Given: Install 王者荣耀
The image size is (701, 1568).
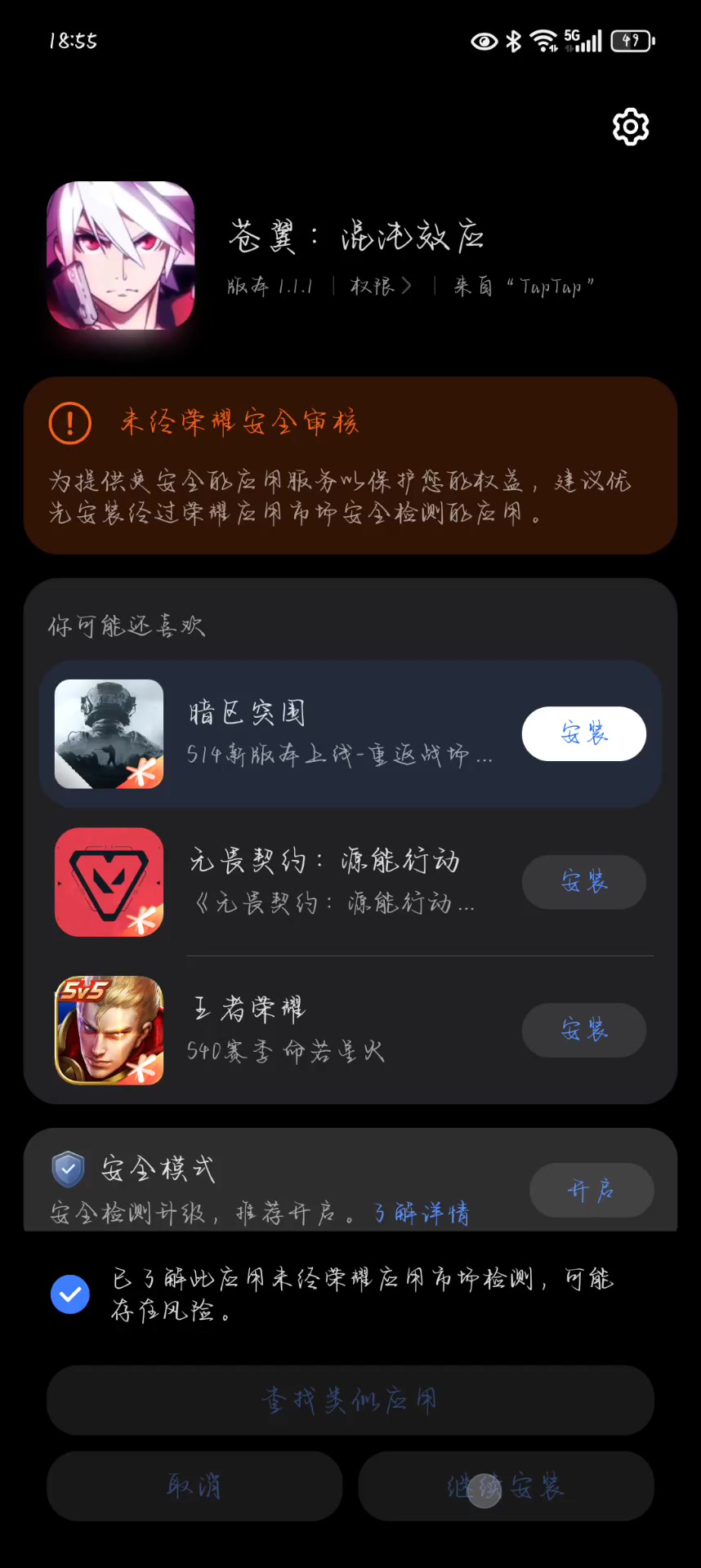Looking at the screenshot, I should click(x=583, y=1030).
